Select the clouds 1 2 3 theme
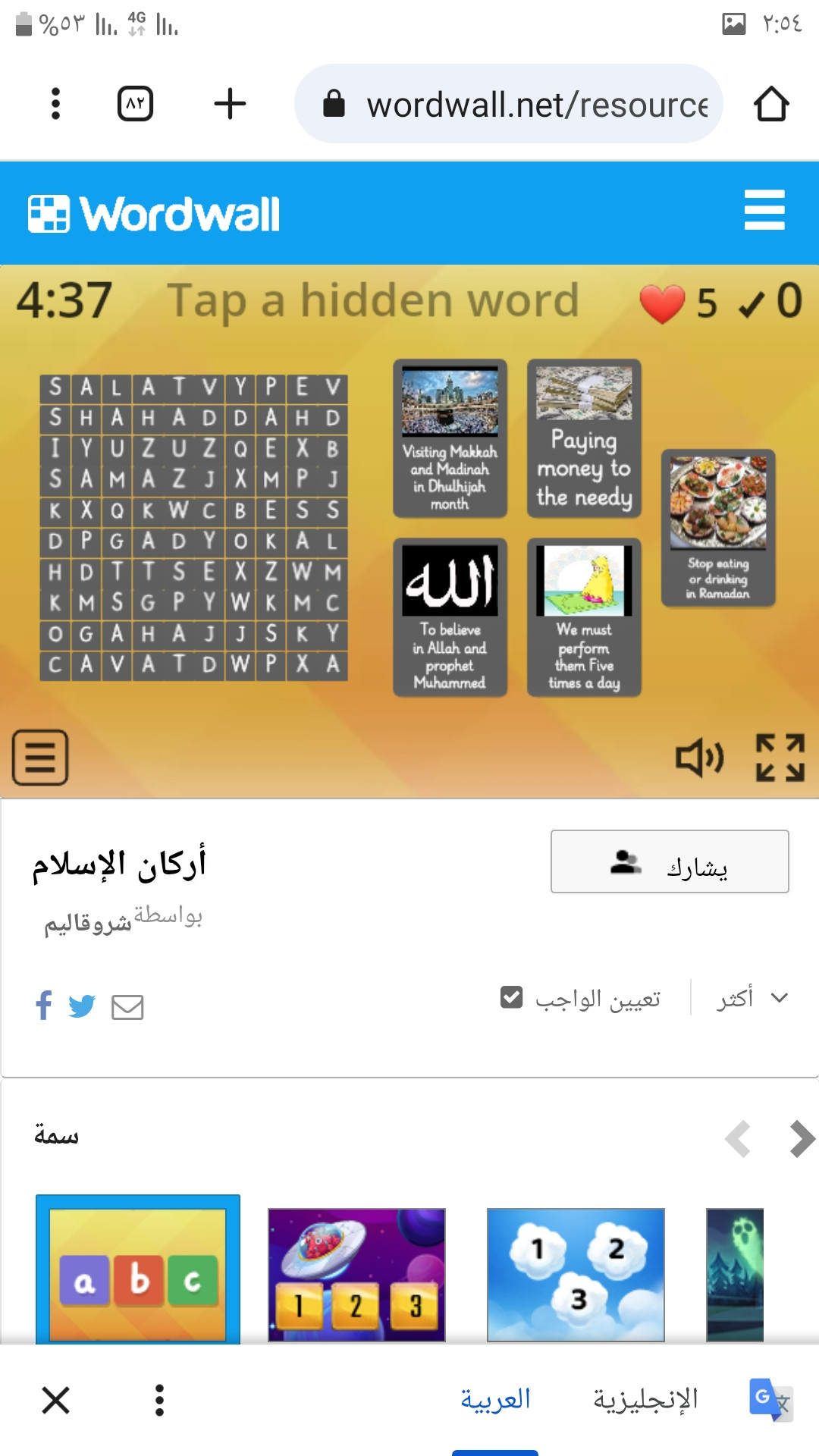 coord(576,1274)
